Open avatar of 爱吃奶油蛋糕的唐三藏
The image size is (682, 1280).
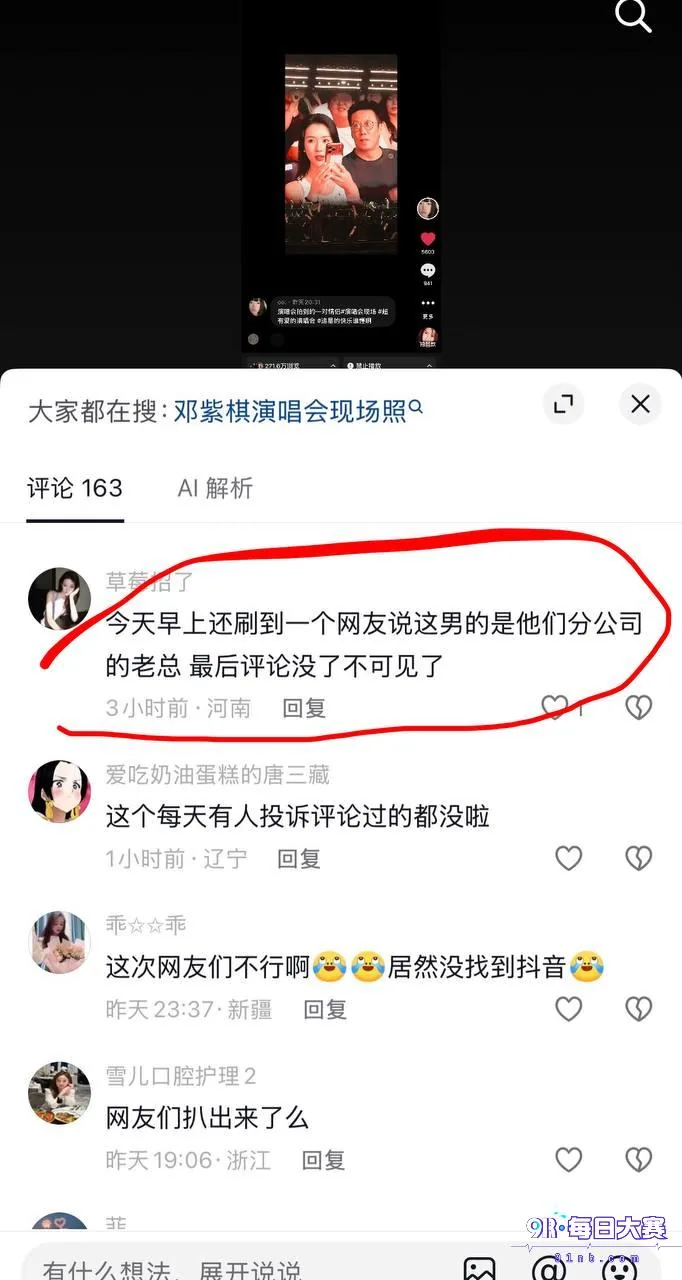tap(60, 791)
